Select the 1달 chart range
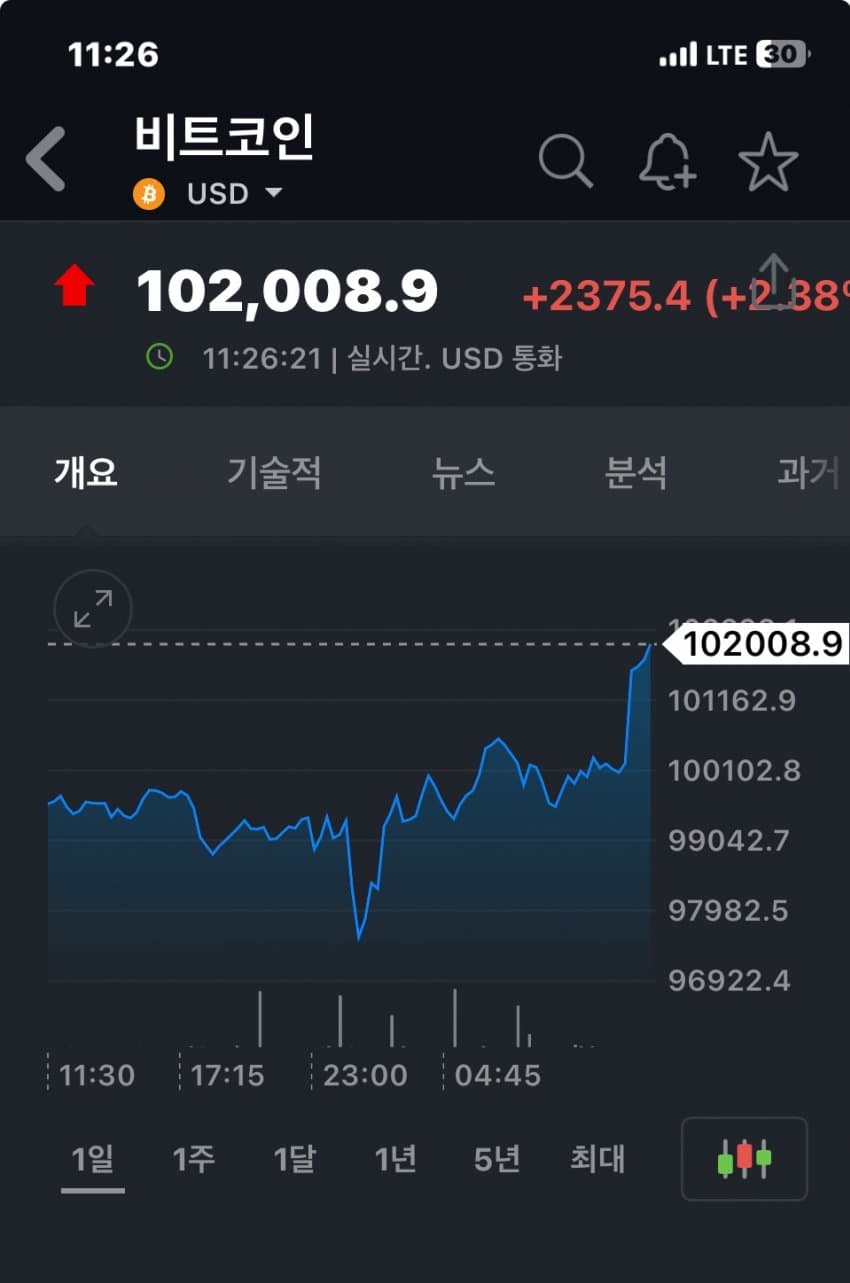Viewport: 850px width, 1283px height. coord(294,1159)
